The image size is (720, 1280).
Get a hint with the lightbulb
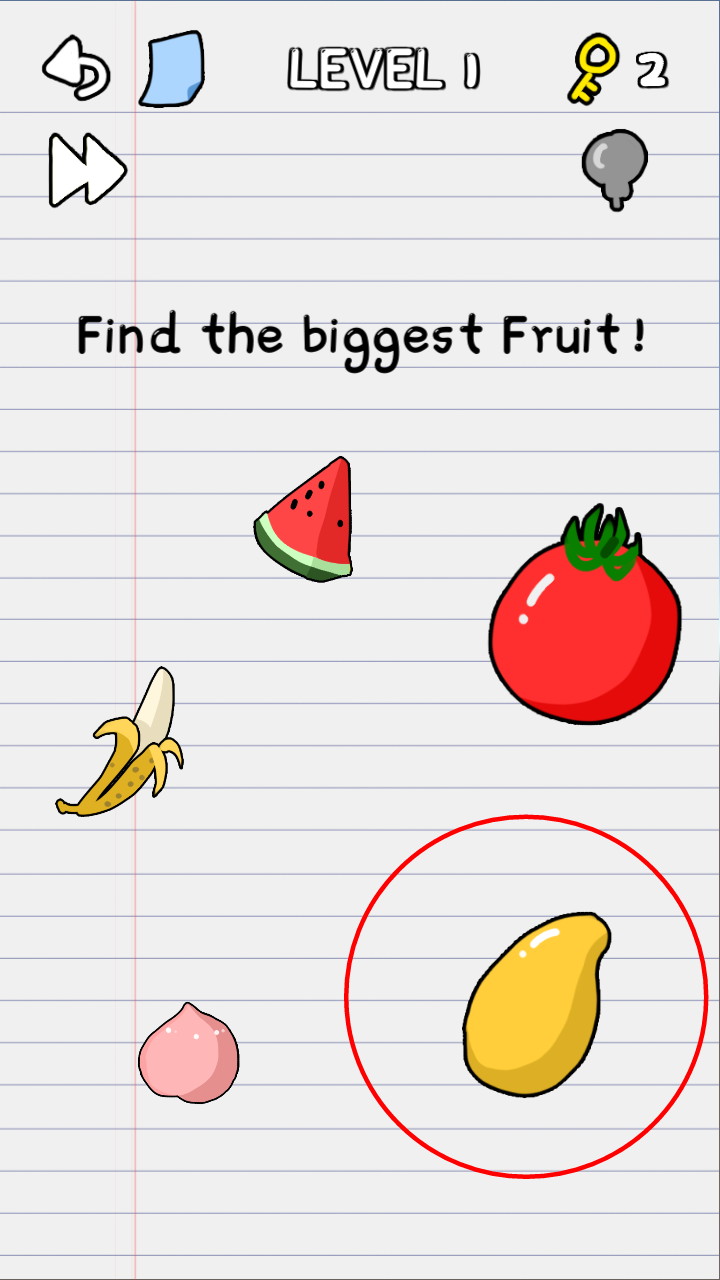pos(615,168)
